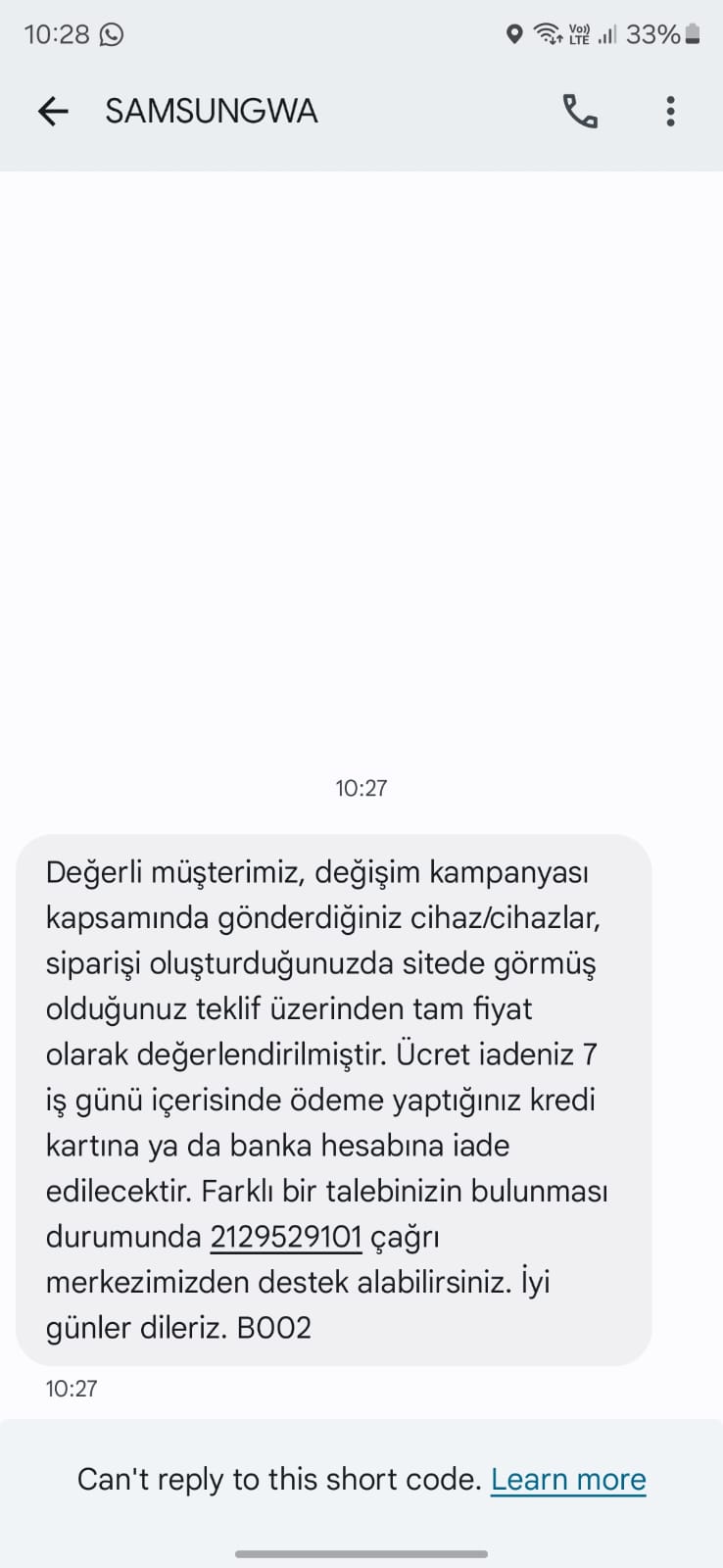Go back using the arrow icon
Viewport: 723px width, 1568px height.
(x=53, y=112)
